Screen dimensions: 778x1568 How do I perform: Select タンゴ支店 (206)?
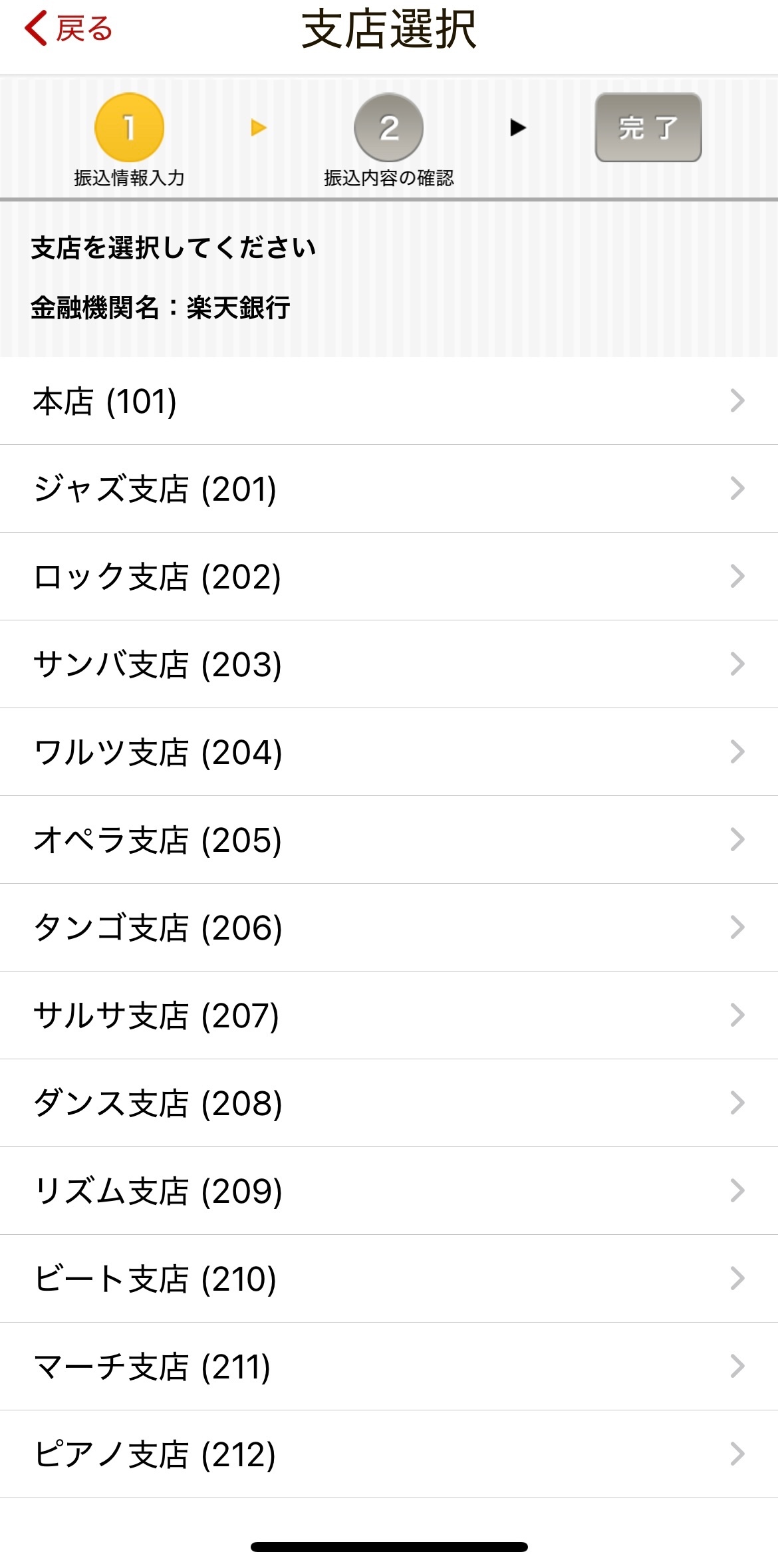point(389,928)
